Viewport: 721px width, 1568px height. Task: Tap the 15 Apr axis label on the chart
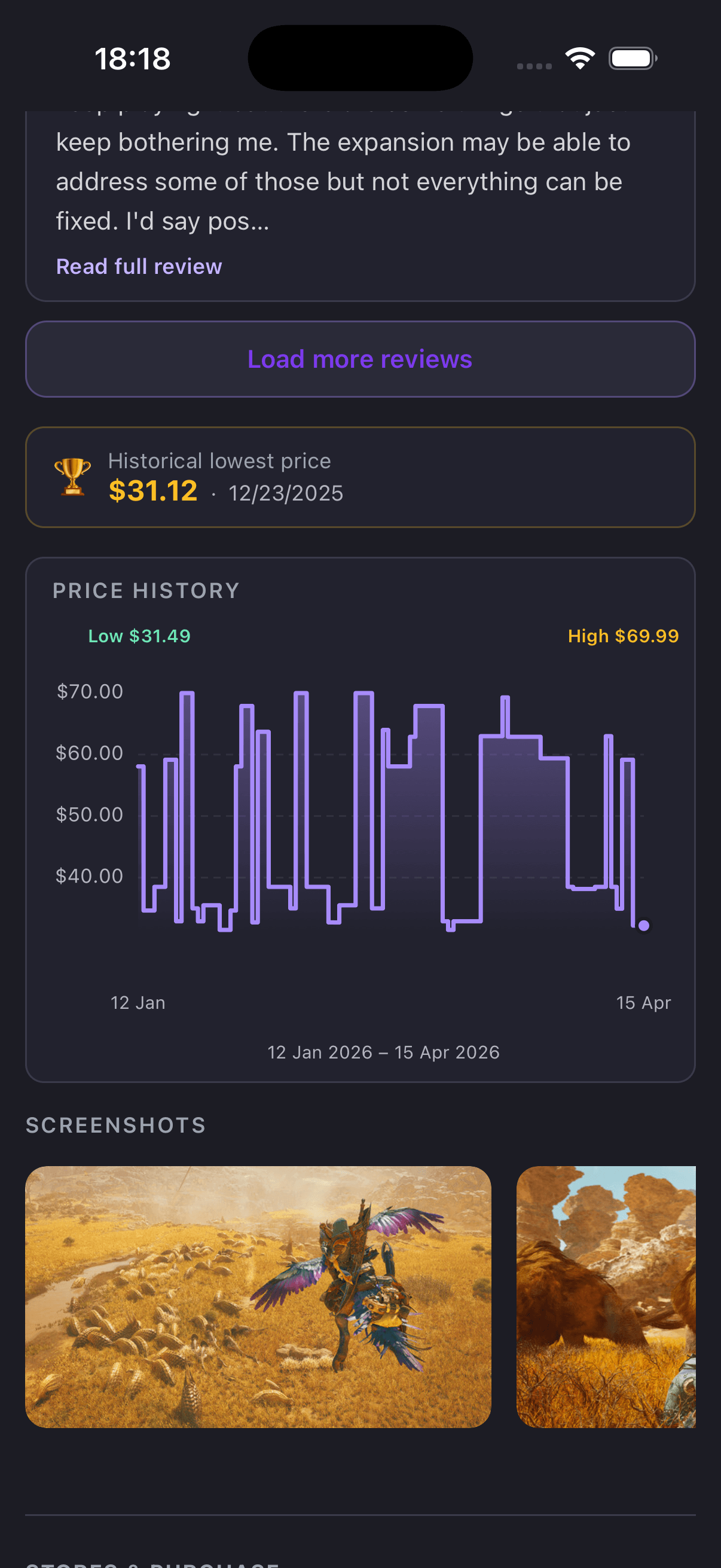point(644,1002)
